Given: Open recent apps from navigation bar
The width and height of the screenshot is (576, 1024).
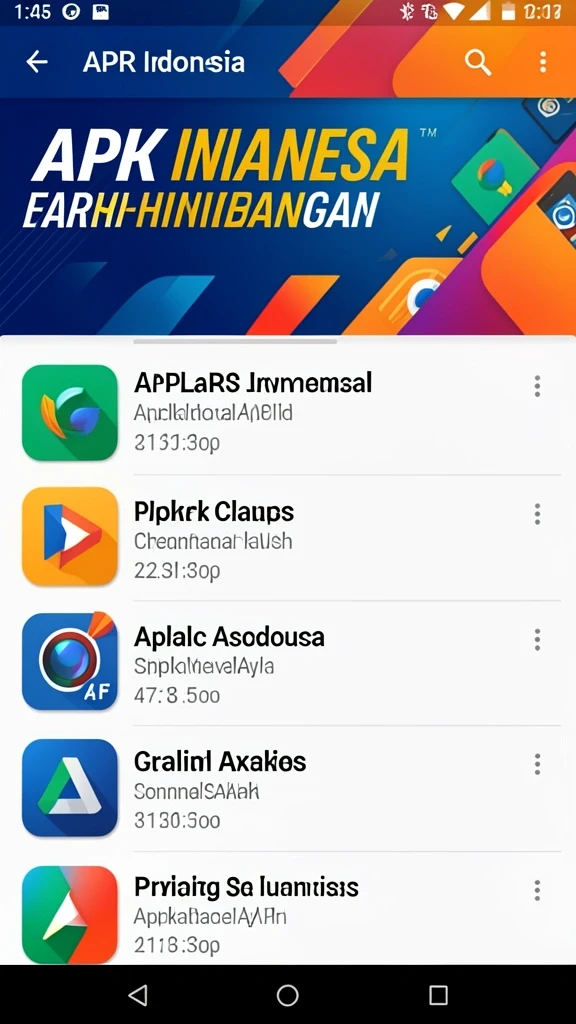Looking at the screenshot, I should pos(438,995).
